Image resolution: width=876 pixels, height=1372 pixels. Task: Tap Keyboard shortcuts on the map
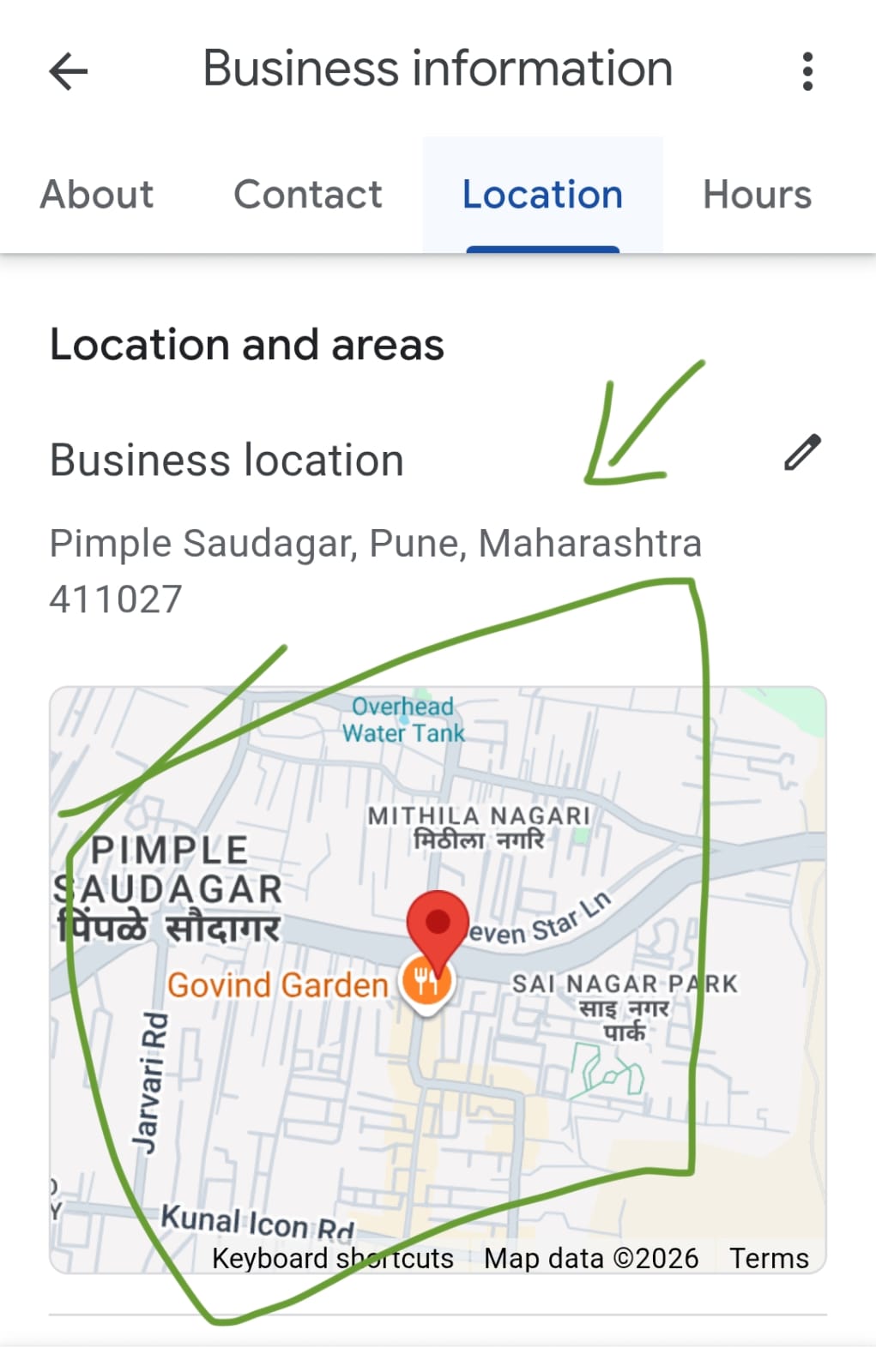(333, 1258)
